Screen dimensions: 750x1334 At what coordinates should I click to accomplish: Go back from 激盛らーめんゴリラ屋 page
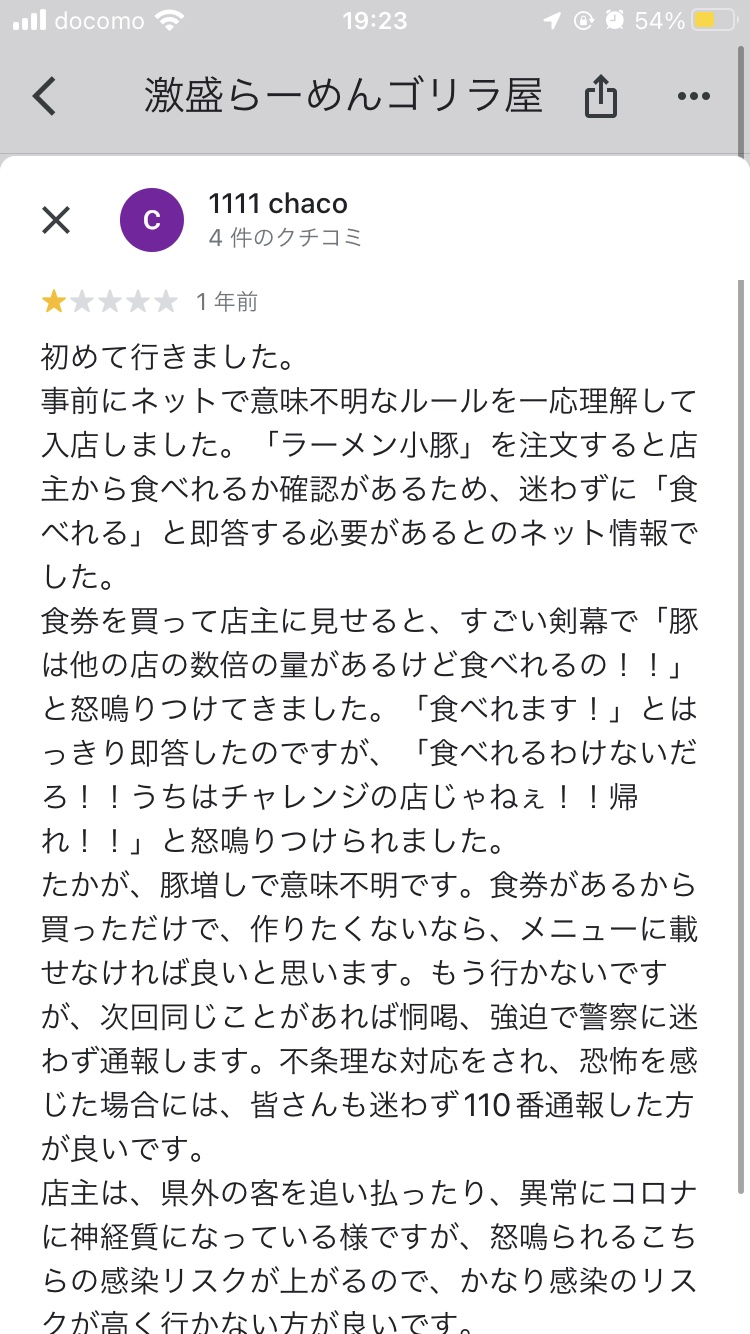coord(44,97)
